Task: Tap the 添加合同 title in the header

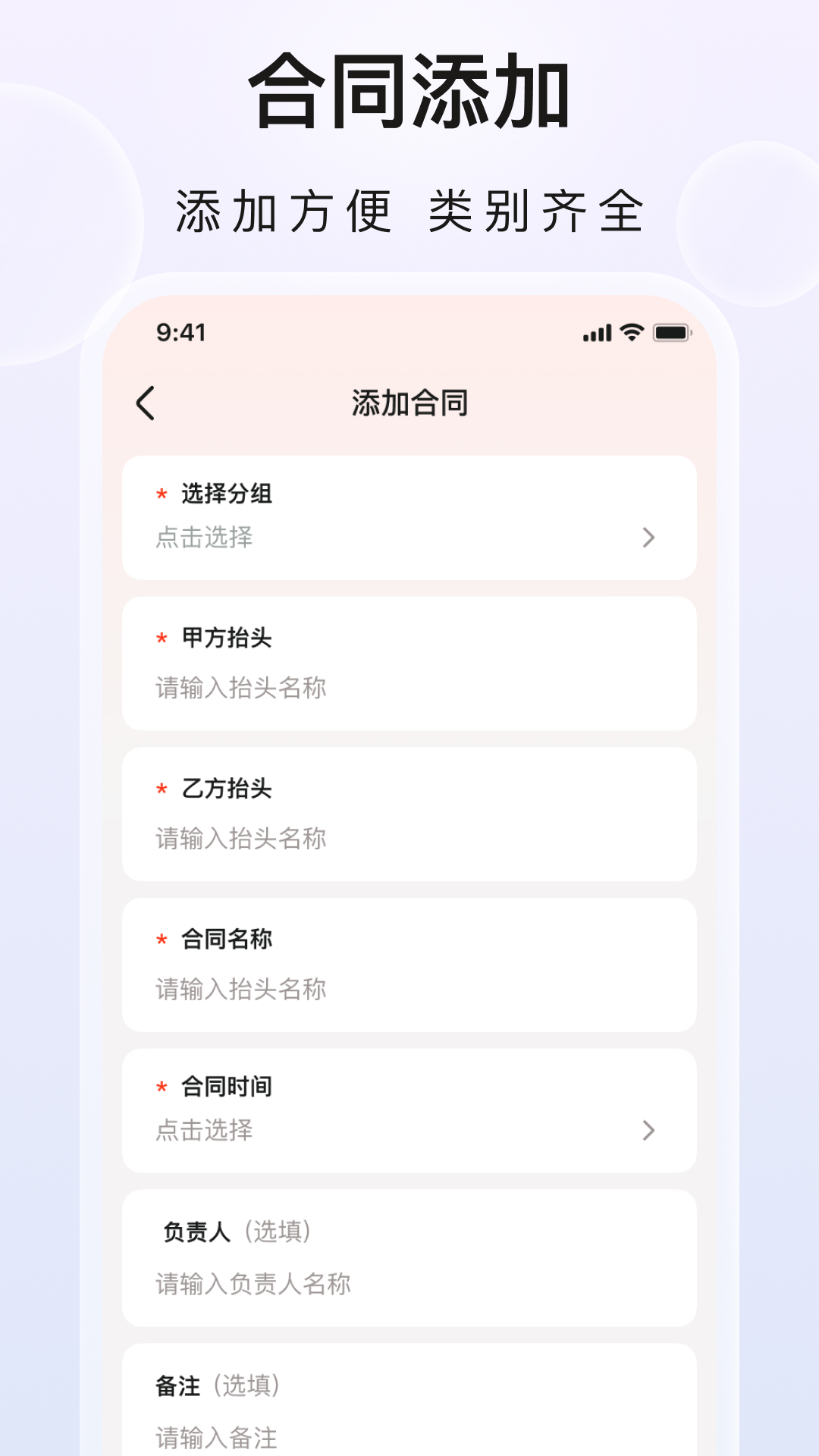Action: [x=409, y=404]
